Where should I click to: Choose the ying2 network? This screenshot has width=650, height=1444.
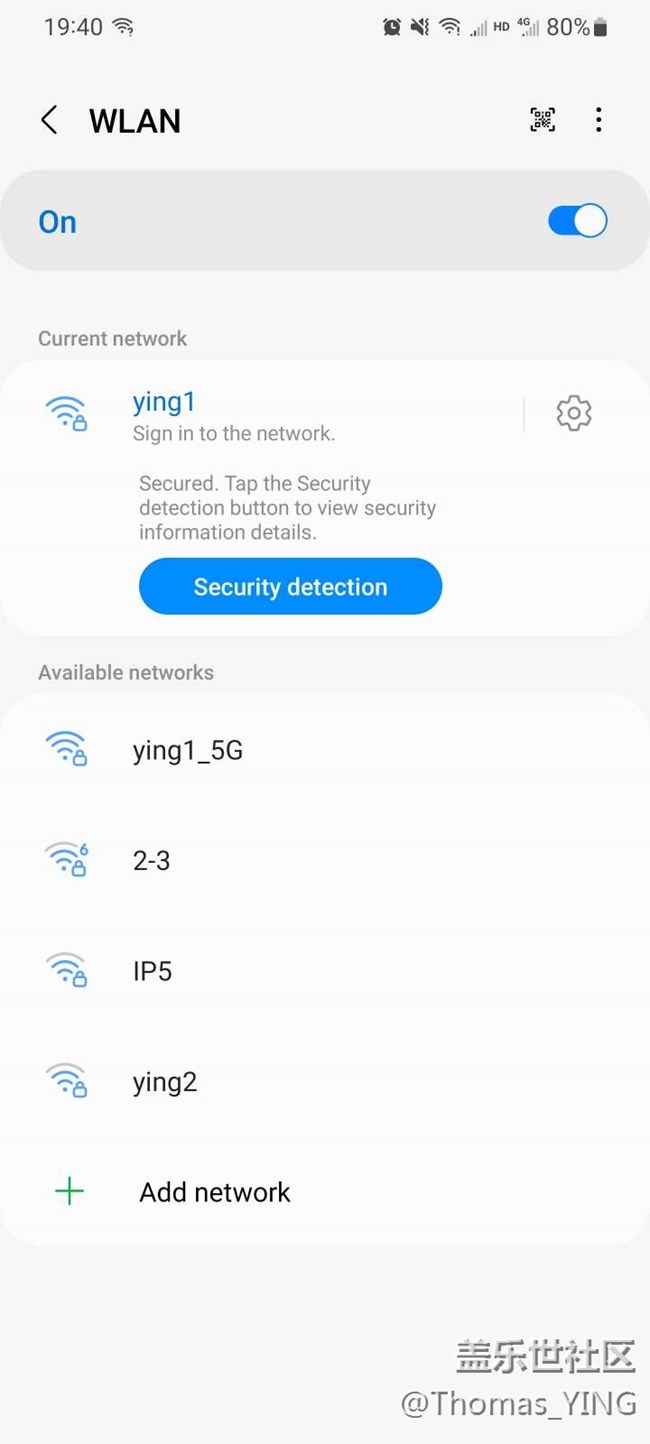[x=165, y=1082]
